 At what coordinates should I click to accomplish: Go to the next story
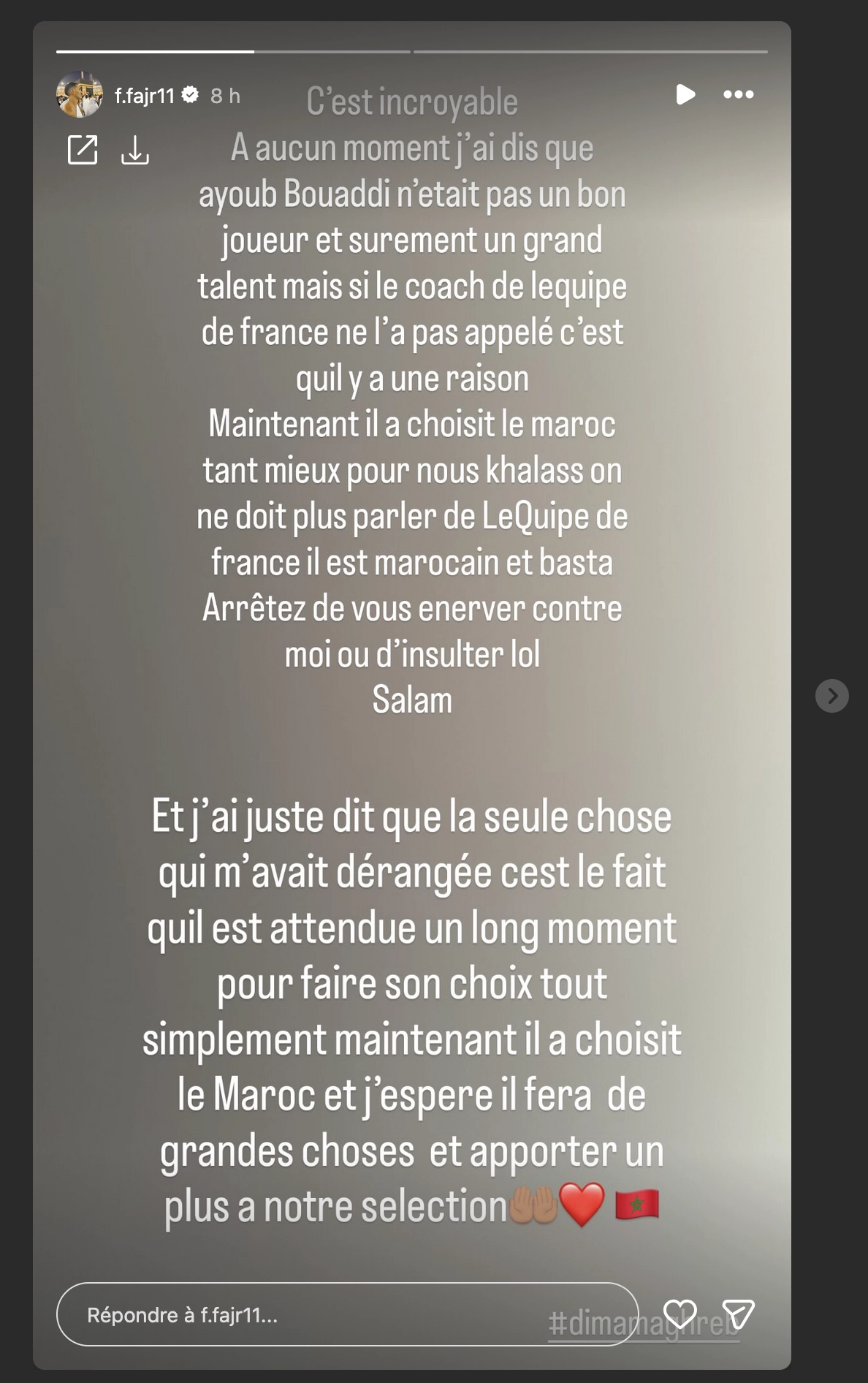[832, 696]
